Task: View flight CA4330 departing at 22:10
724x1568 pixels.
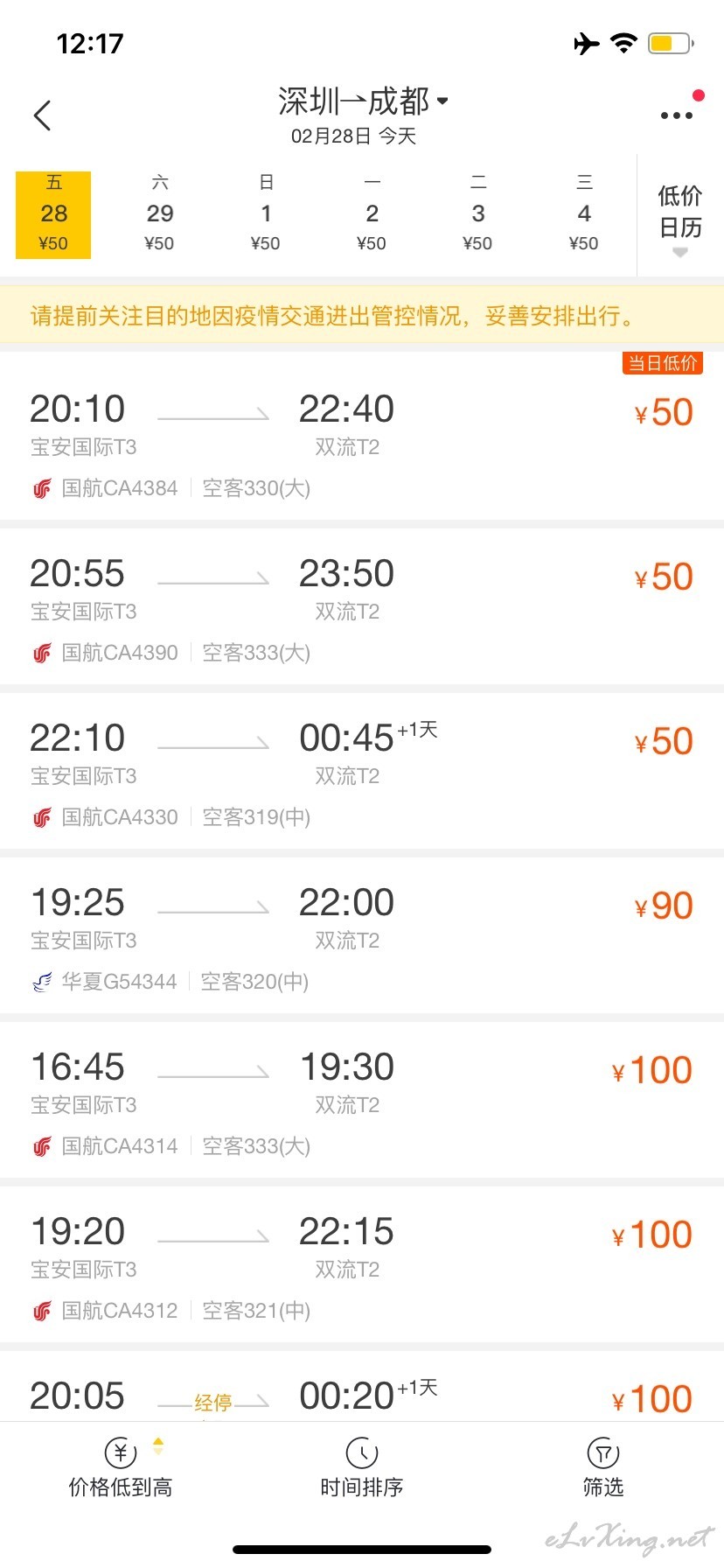Action: 362,766
